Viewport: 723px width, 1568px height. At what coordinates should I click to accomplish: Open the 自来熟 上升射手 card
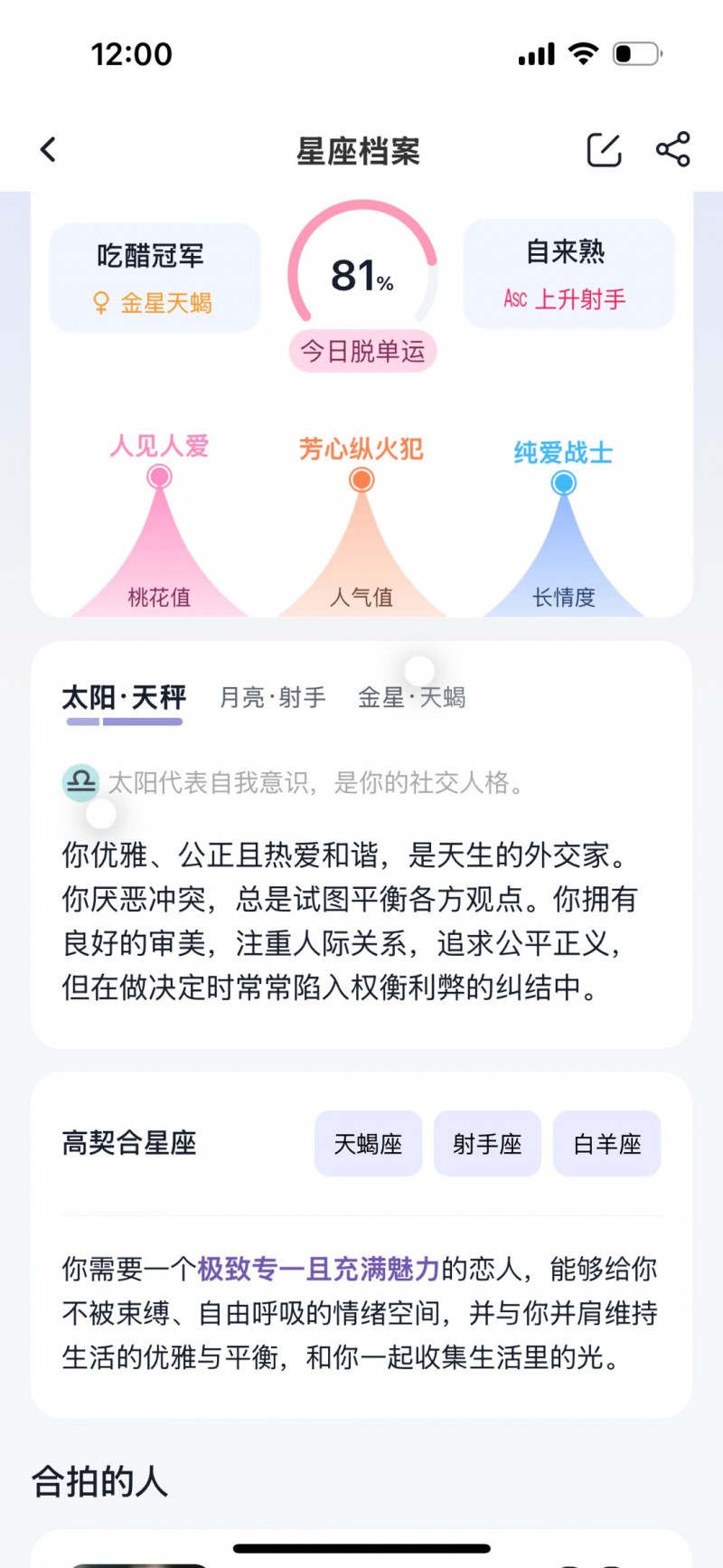tap(568, 274)
